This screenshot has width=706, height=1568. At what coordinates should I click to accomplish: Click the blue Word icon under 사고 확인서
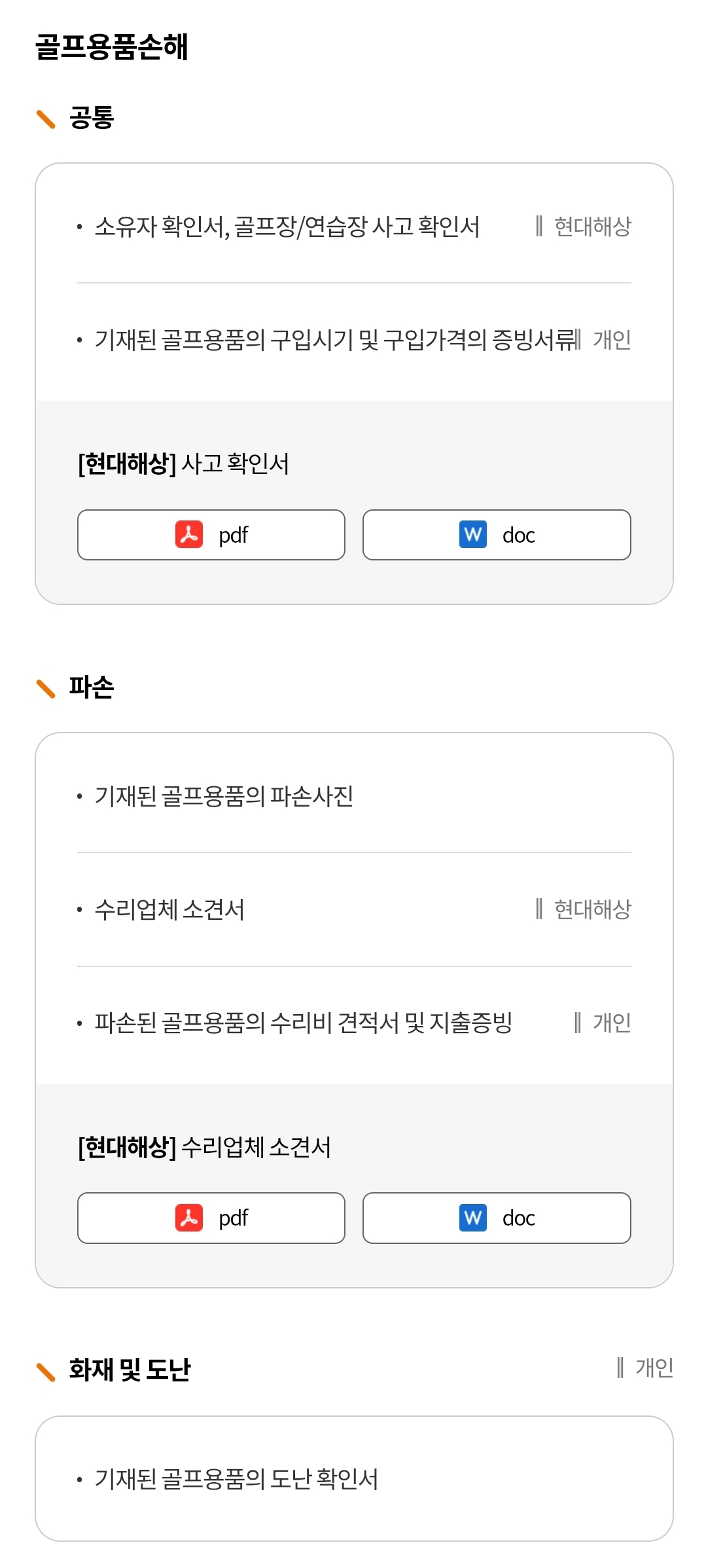[x=472, y=535]
